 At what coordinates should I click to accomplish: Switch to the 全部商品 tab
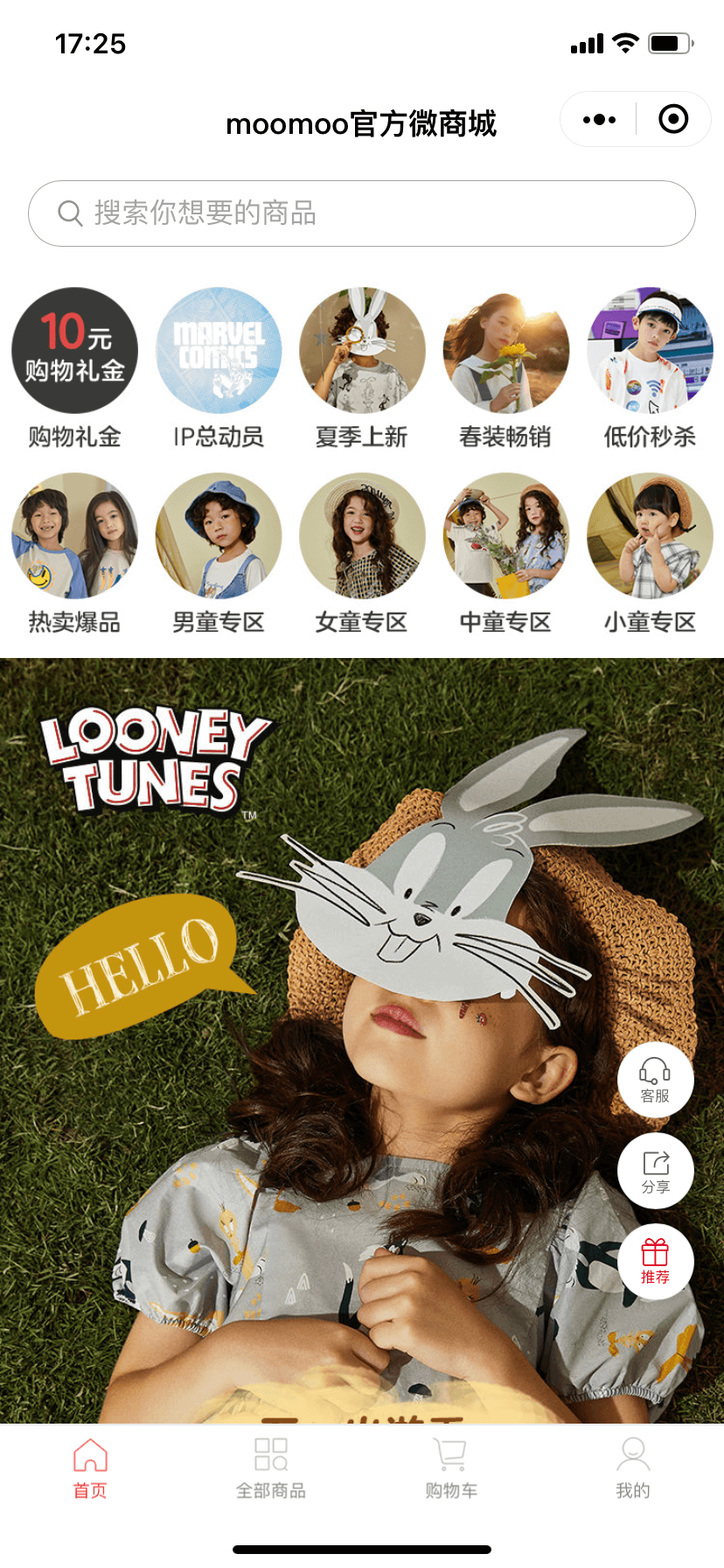click(x=271, y=1467)
